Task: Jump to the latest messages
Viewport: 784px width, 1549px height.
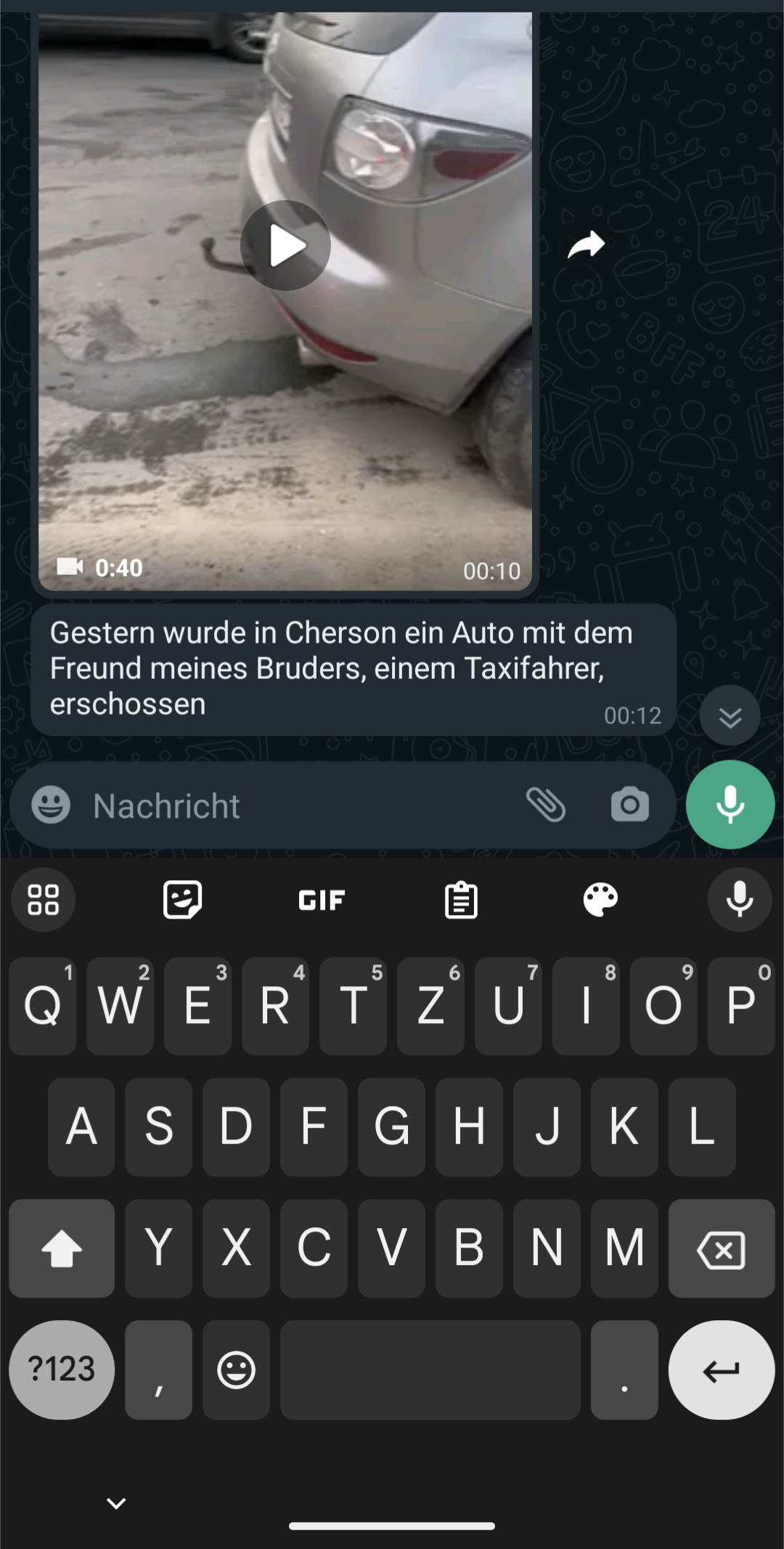Action: click(x=730, y=716)
